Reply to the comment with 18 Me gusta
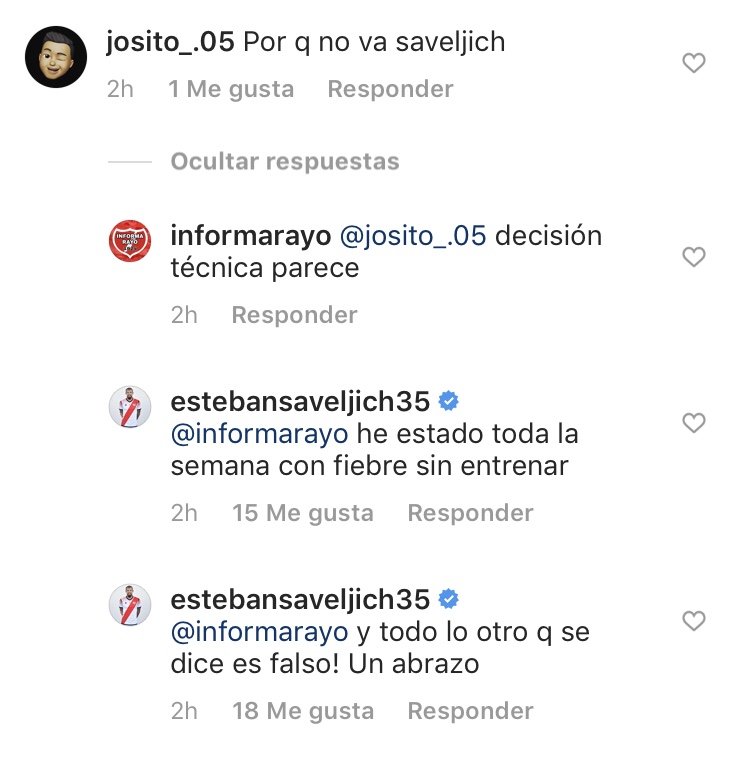 click(470, 711)
